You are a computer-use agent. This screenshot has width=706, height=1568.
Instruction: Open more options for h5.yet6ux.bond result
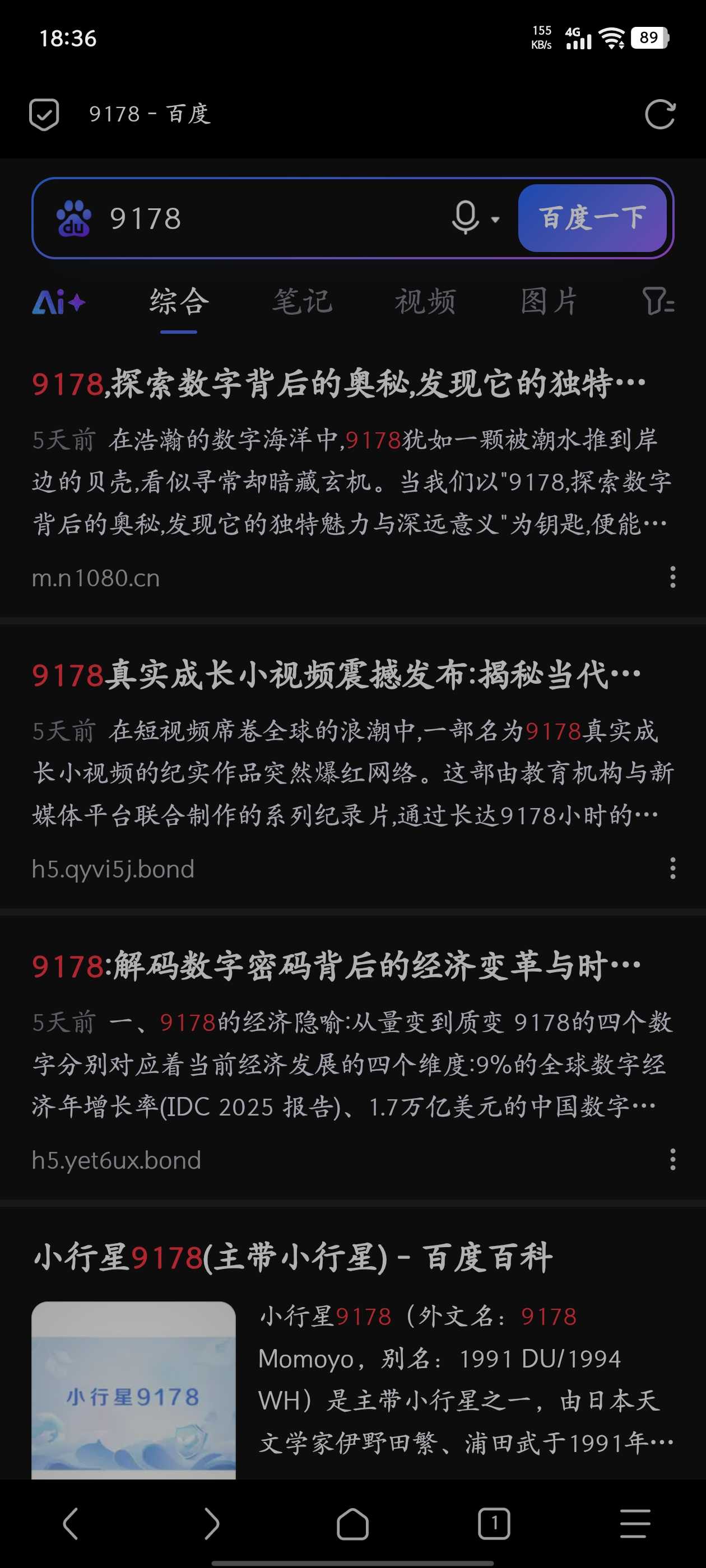[x=672, y=1160]
